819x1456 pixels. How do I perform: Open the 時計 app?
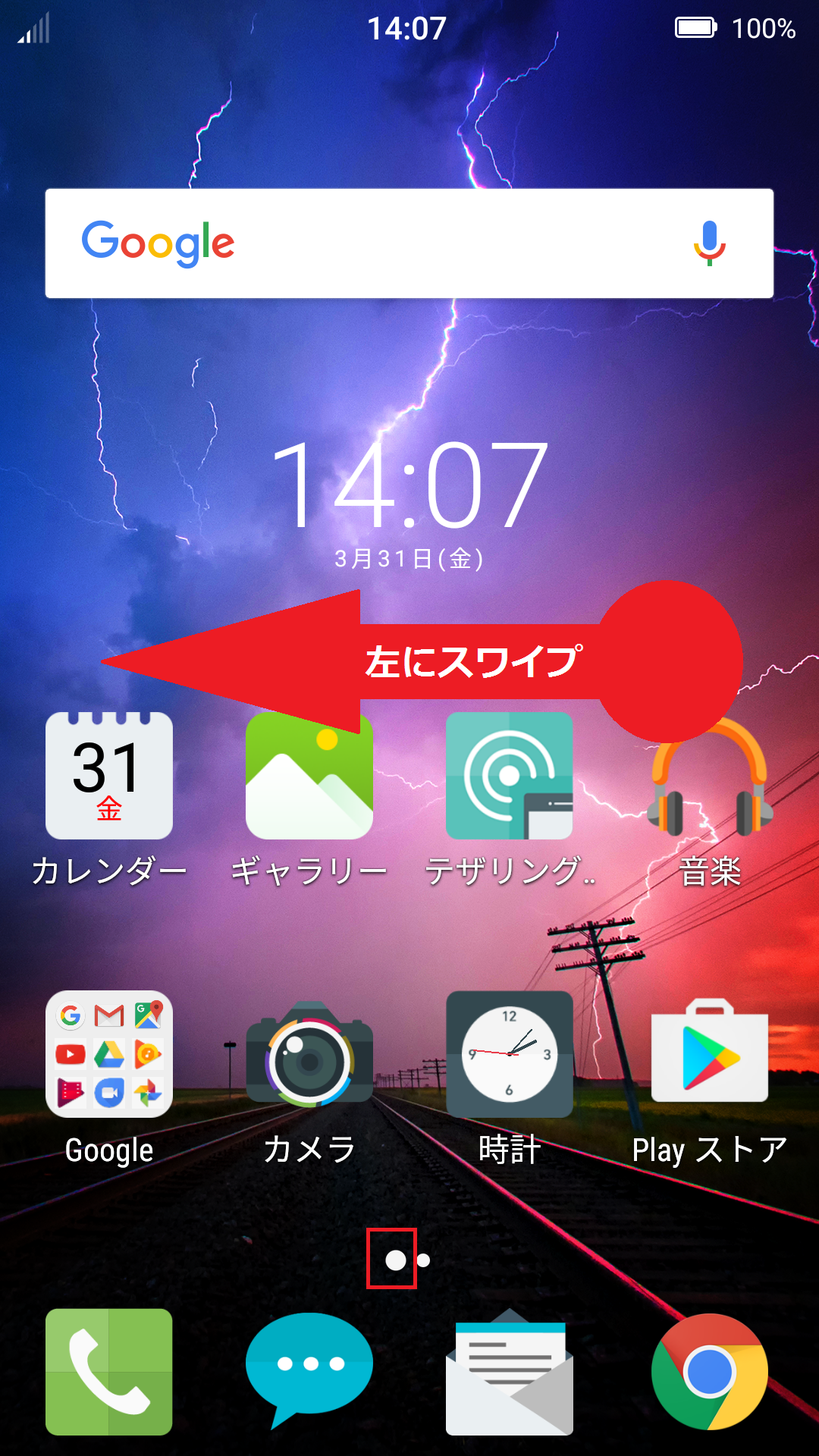pyautogui.click(x=510, y=1054)
